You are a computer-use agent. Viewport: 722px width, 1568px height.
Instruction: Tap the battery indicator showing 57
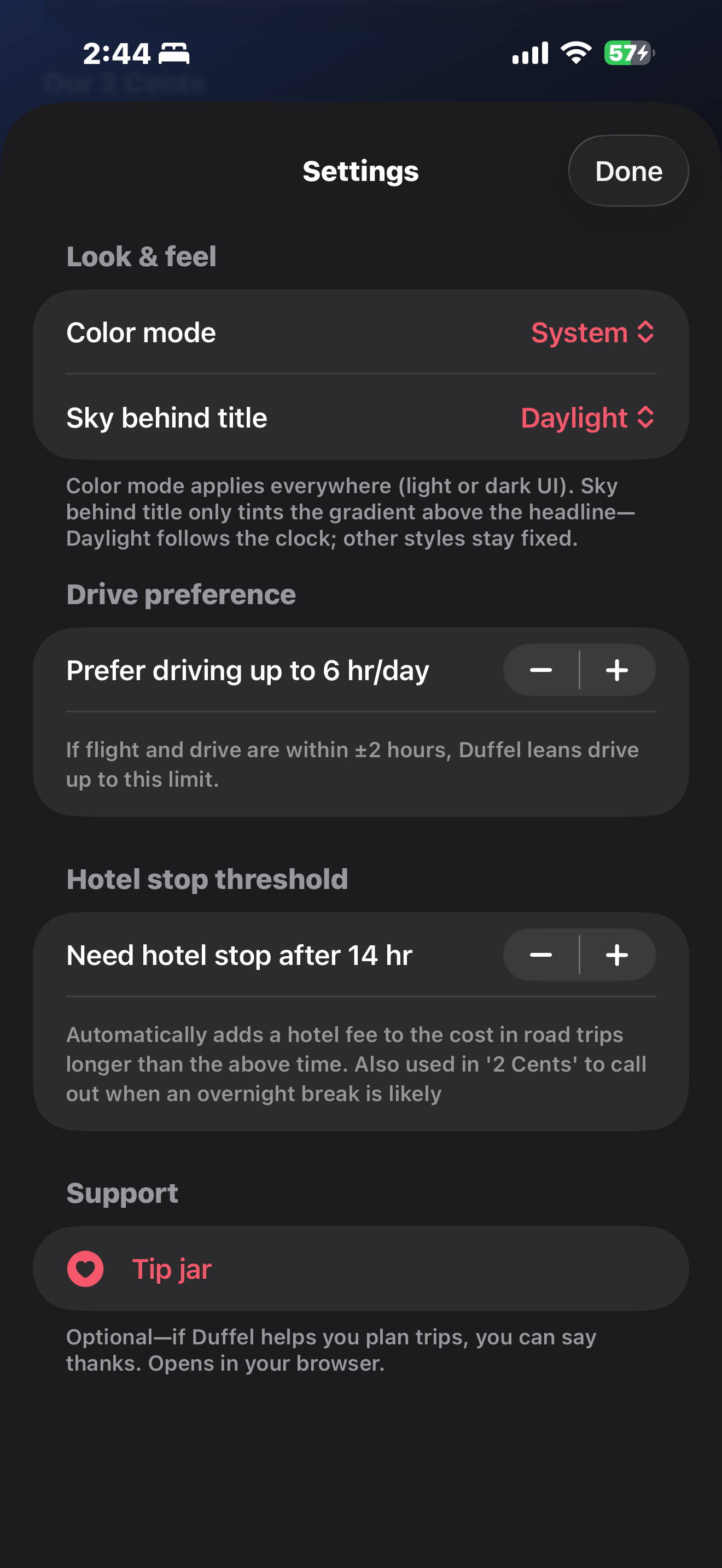click(x=627, y=53)
